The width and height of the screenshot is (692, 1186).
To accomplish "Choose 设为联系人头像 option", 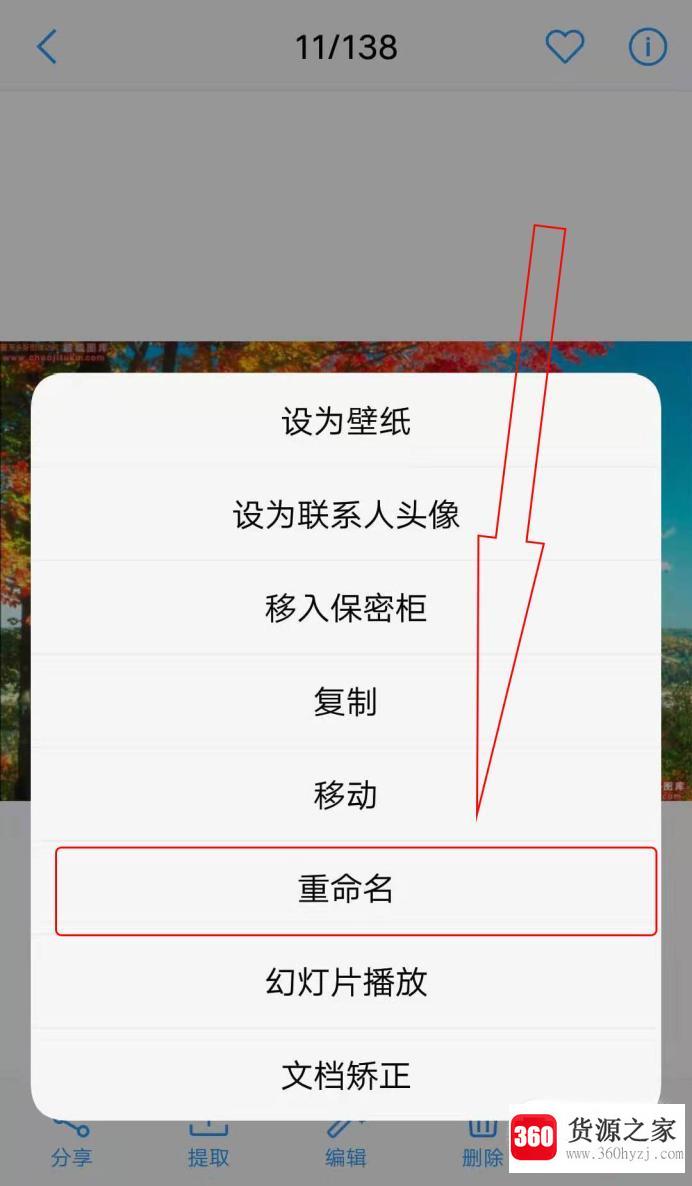I will tap(346, 515).
